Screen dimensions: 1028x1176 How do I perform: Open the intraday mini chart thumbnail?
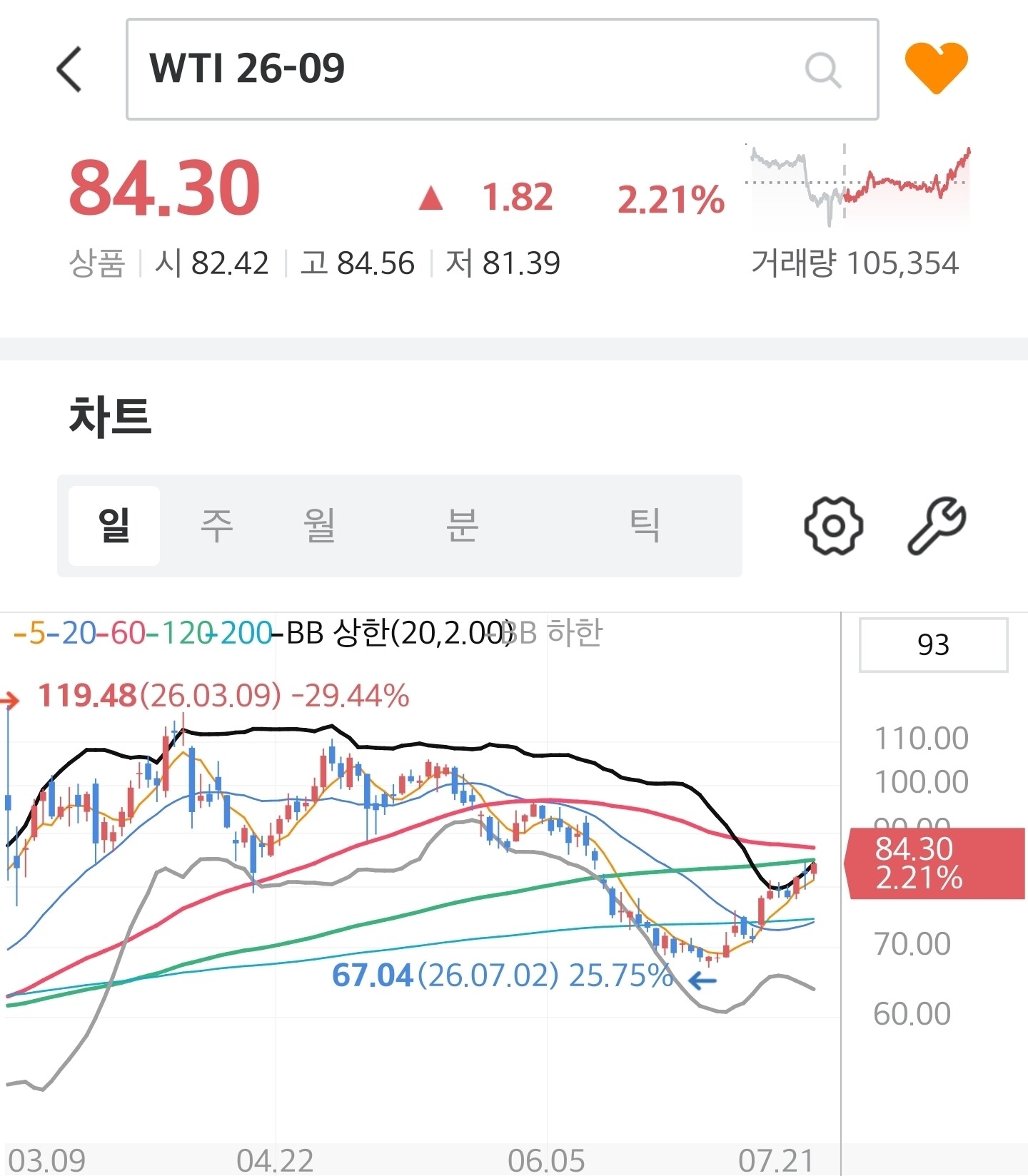coord(857,184)
